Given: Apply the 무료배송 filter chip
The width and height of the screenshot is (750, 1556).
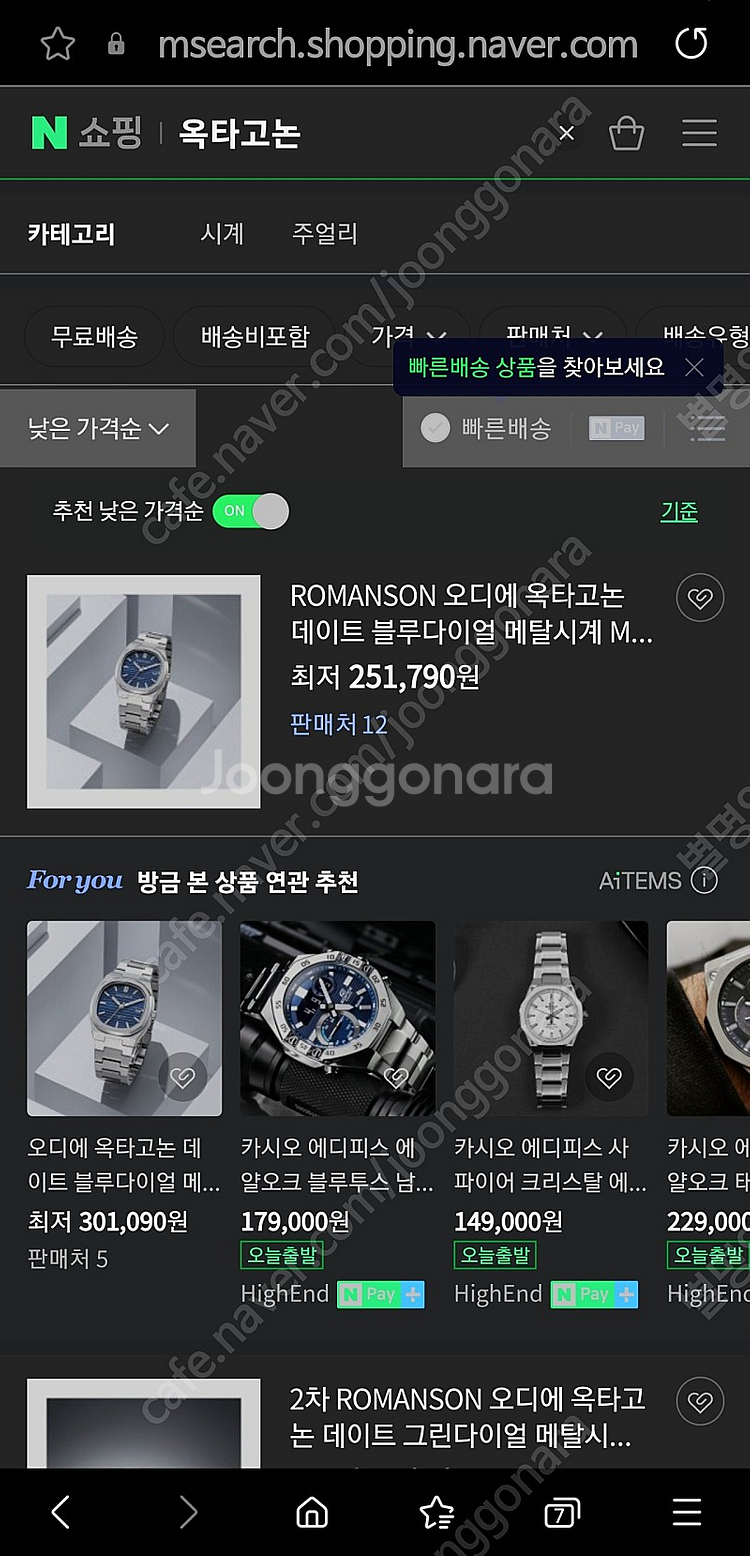Looking at the screenshot, I should click(x=94, y=337).
